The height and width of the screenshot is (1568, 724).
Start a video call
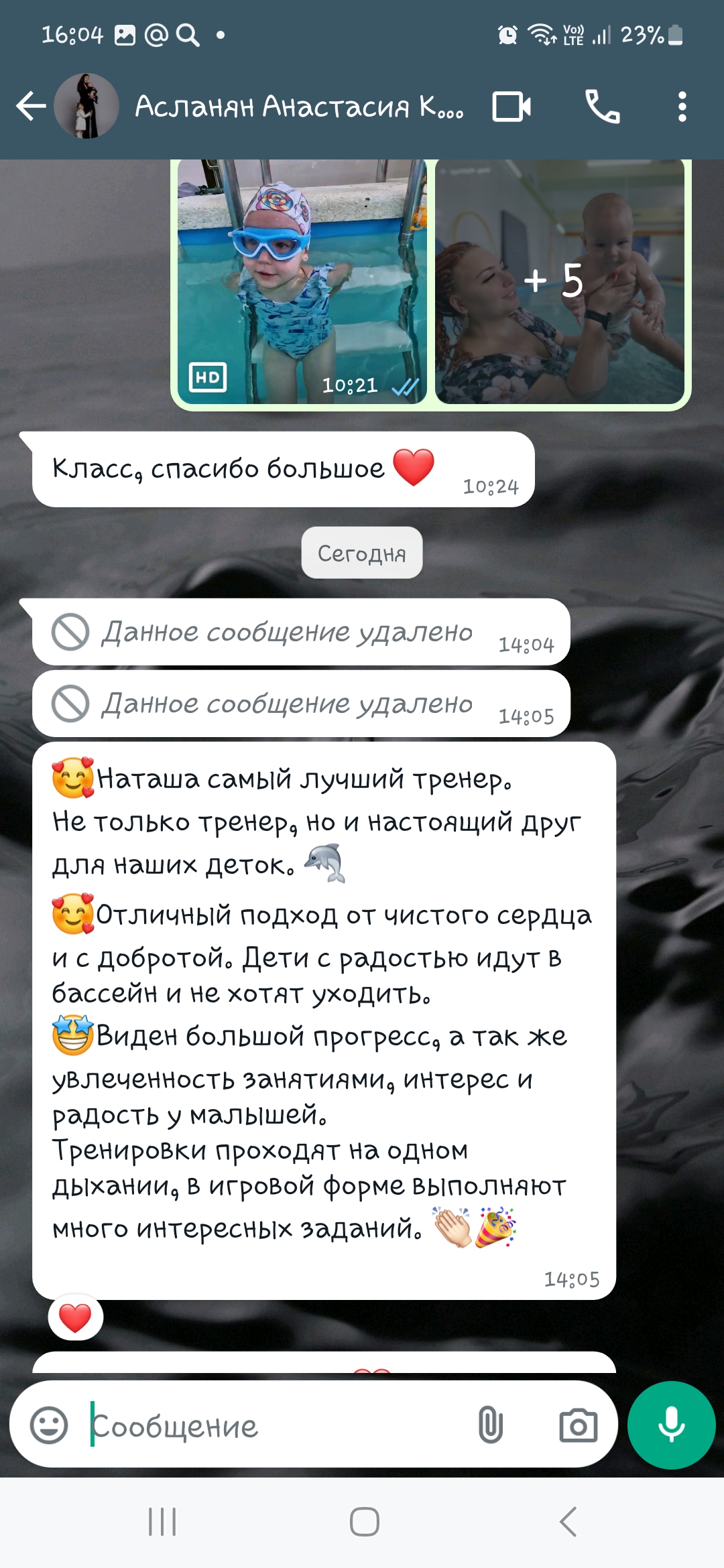tap(511, 107)
